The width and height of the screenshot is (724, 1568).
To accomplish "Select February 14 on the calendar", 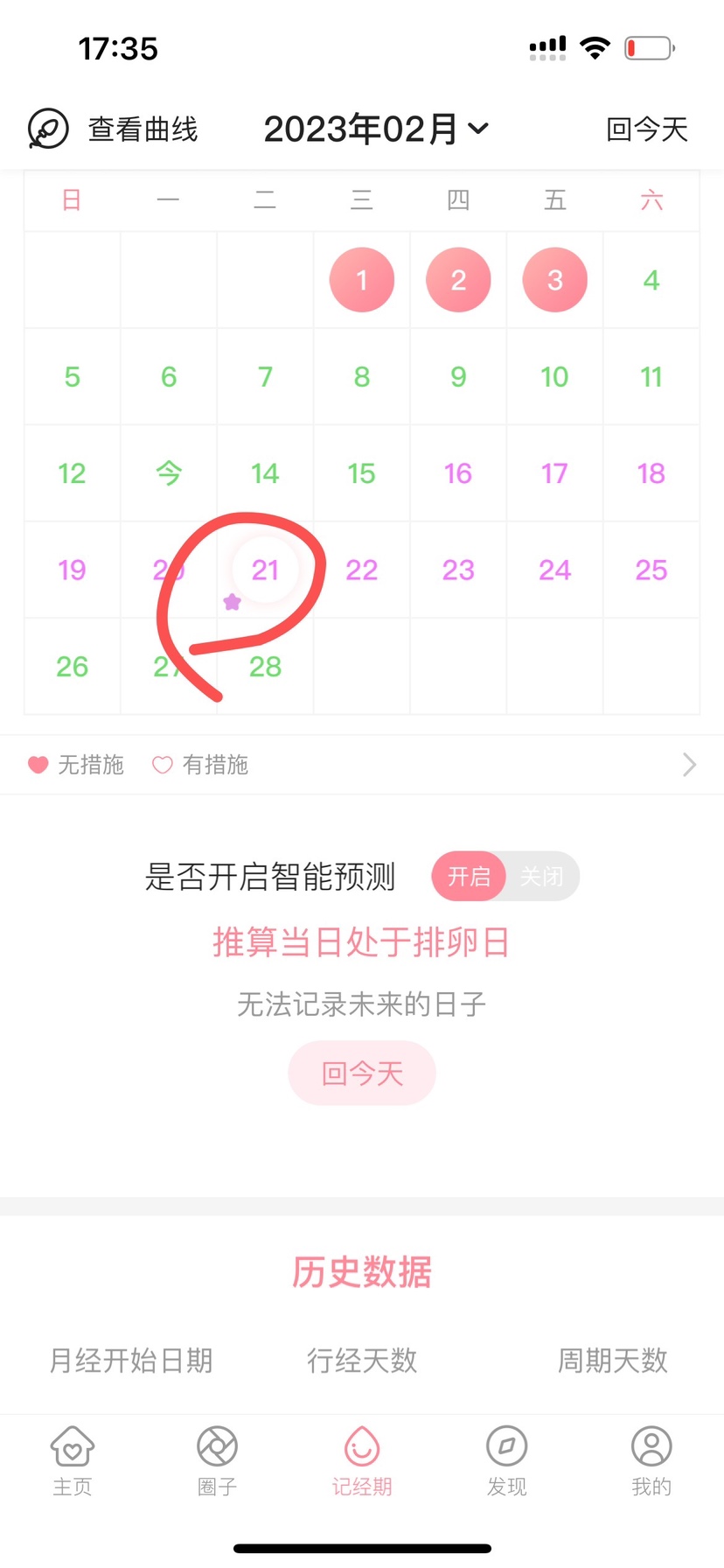I will point(265,473).
